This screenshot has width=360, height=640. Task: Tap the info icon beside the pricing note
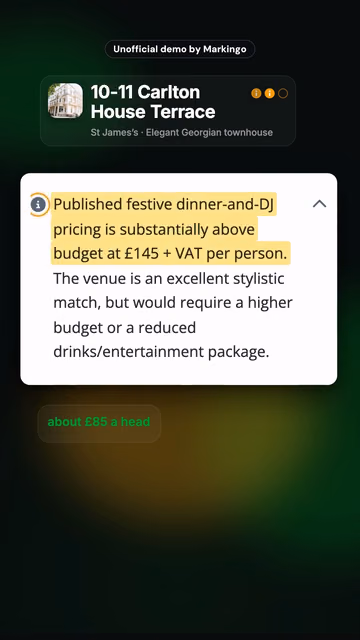[38, 204]
